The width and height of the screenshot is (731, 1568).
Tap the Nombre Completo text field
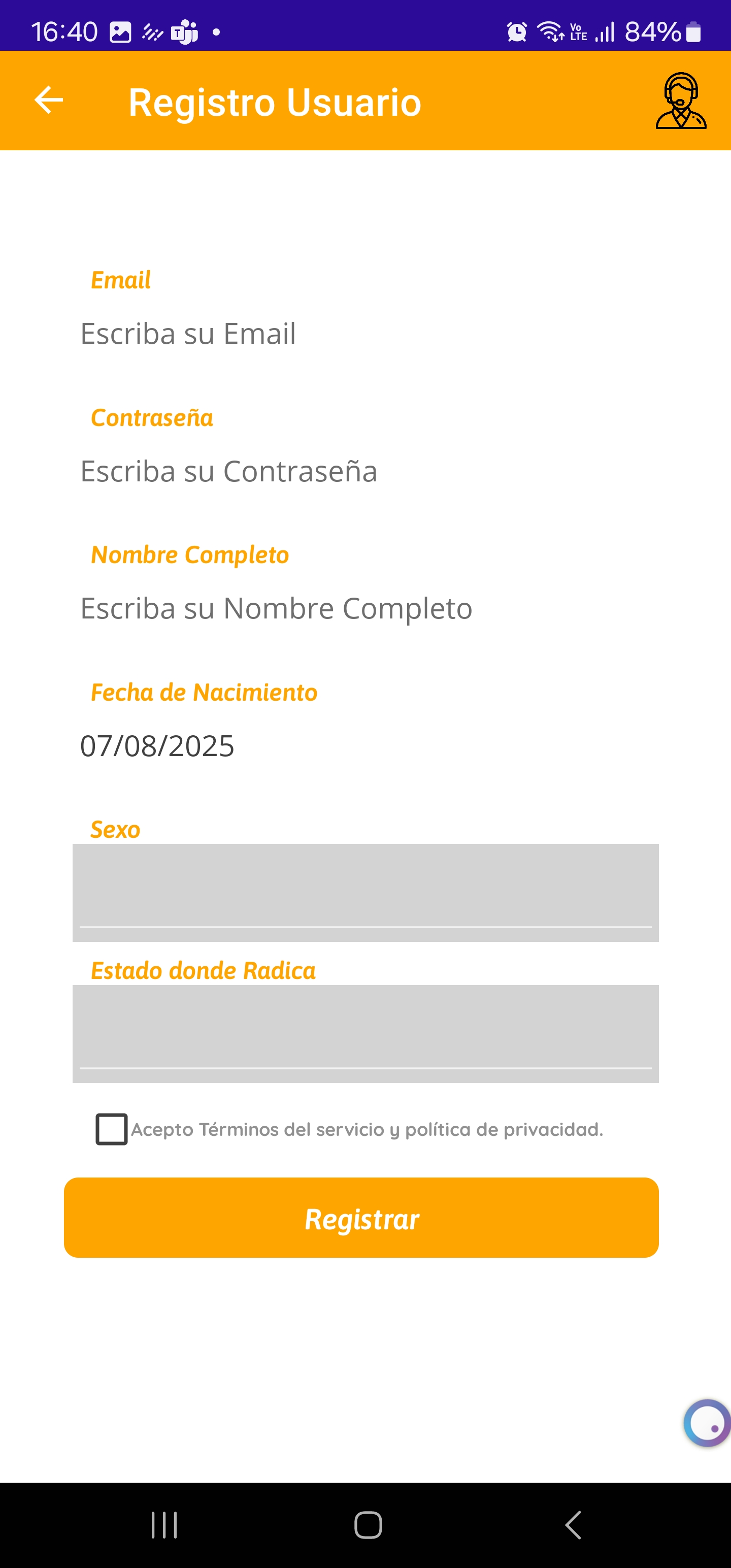tap(365, 608)
